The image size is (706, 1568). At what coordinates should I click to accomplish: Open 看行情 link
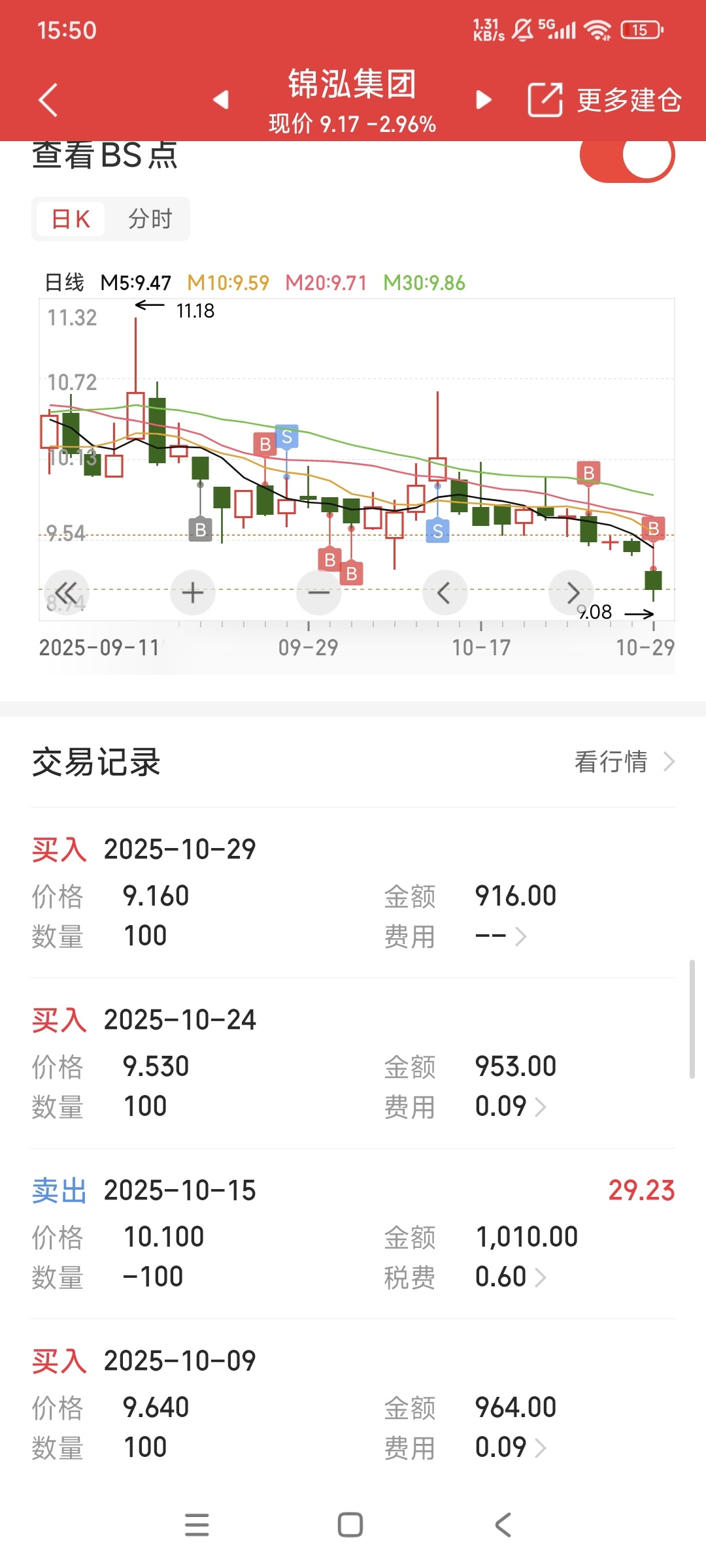click(x=624, y=762)
